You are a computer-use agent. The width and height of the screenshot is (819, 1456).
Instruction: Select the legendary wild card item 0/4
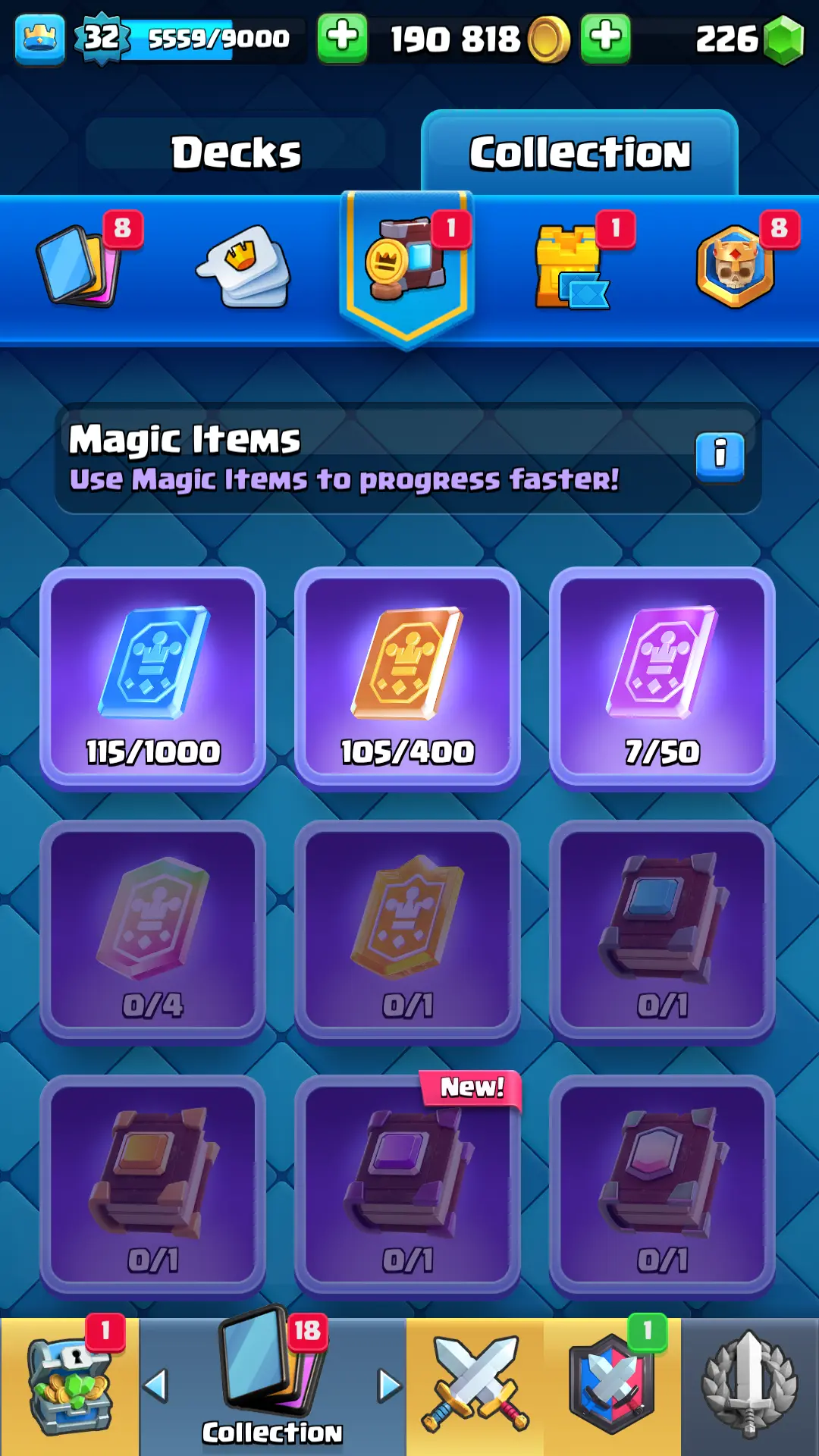click(152, 931)
